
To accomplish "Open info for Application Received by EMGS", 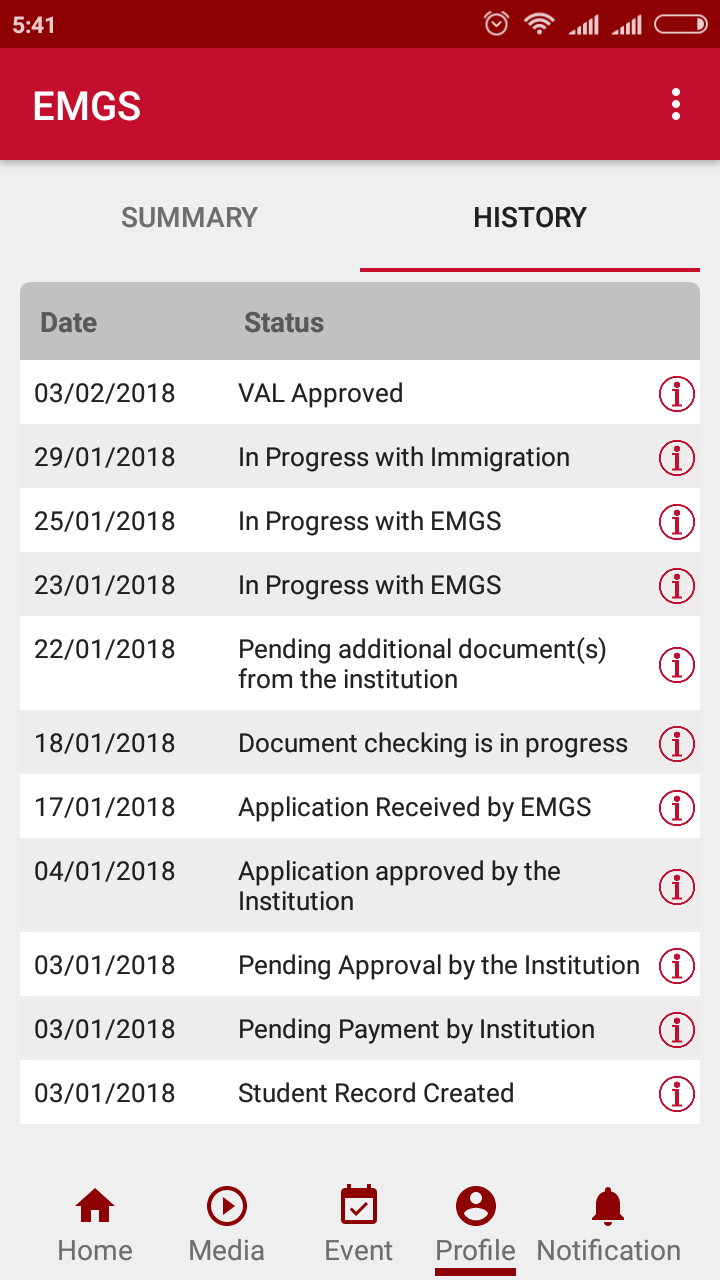I will tap(677, 808).
